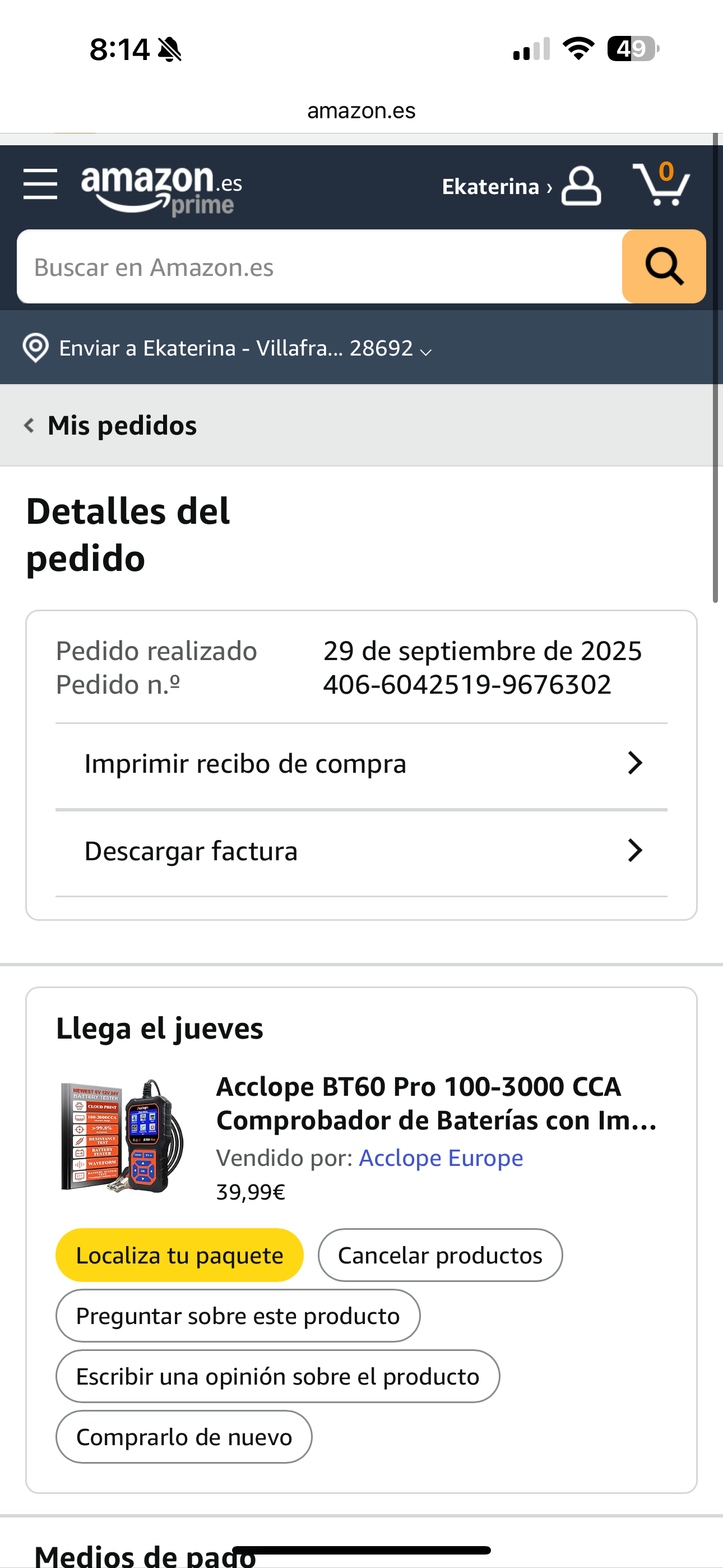Open Imprimir recibo de compra
723x1568 pixels.
(361, 764)
